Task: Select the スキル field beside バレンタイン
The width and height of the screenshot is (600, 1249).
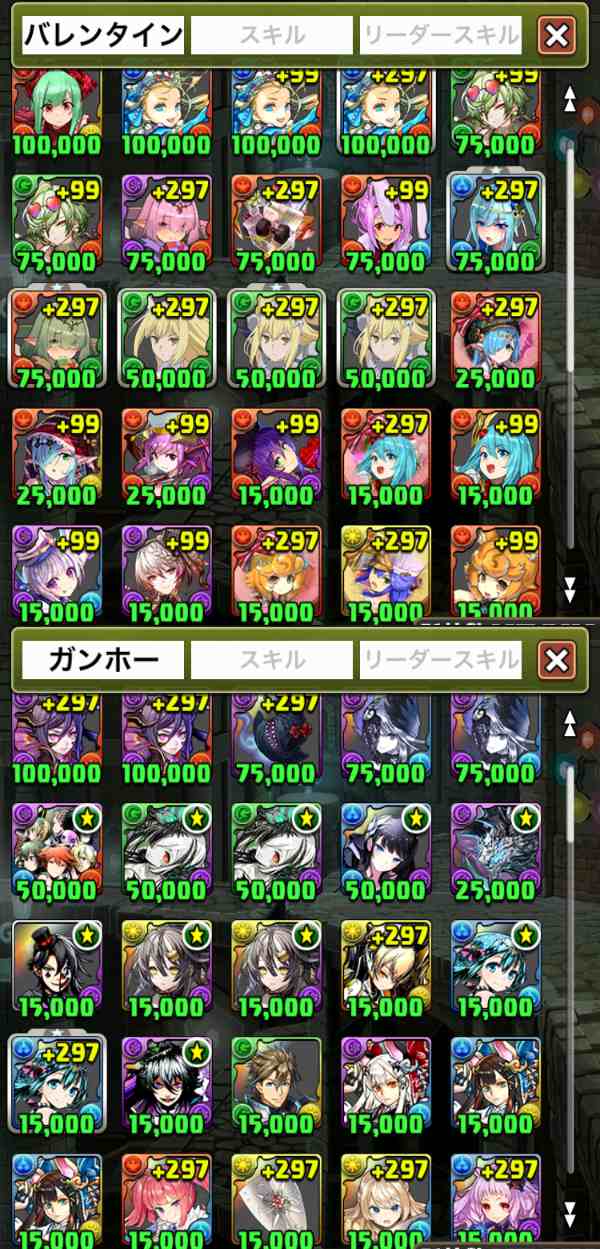Action: point(272,36)
